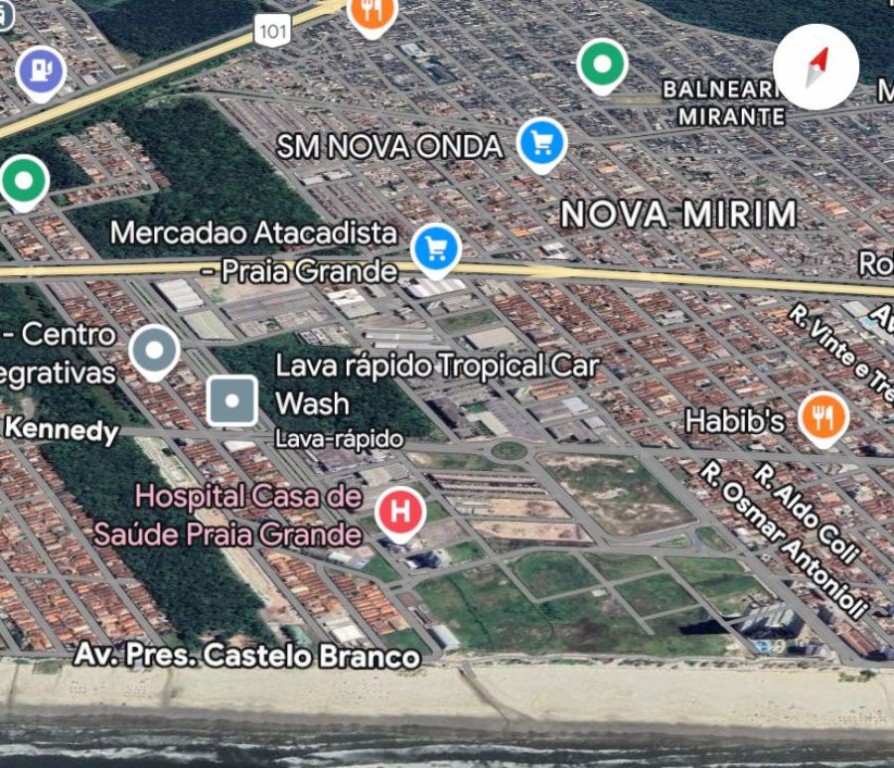The image size is (894, 768).
Task: Tap the Habib's restaurant pin
Action: point(823,416)
